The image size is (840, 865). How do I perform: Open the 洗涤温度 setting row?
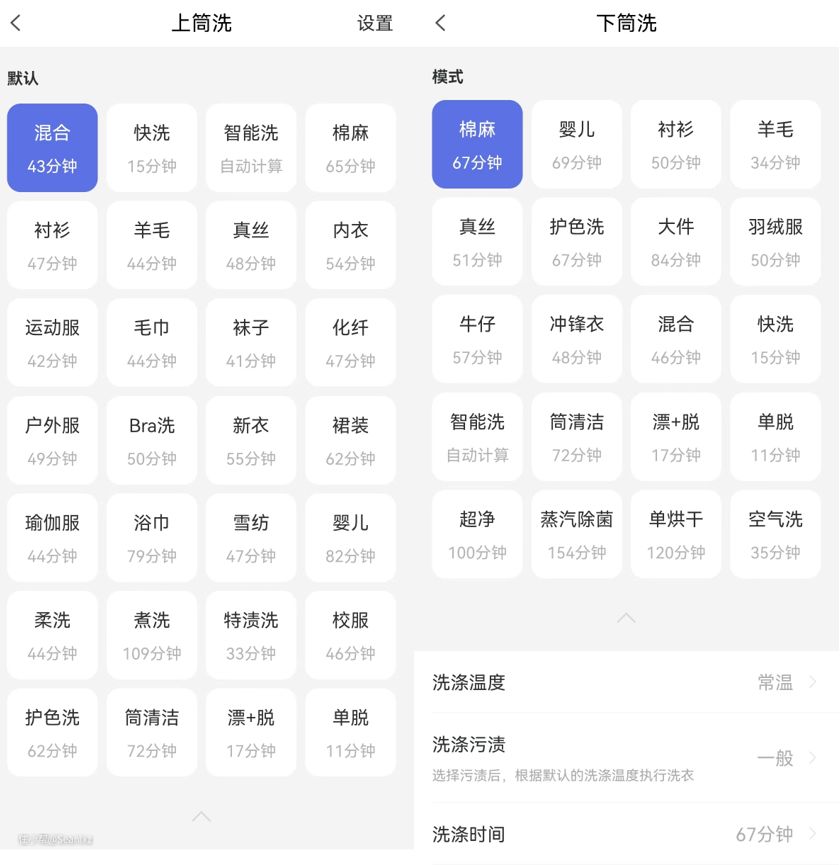(x=626, y=683)
